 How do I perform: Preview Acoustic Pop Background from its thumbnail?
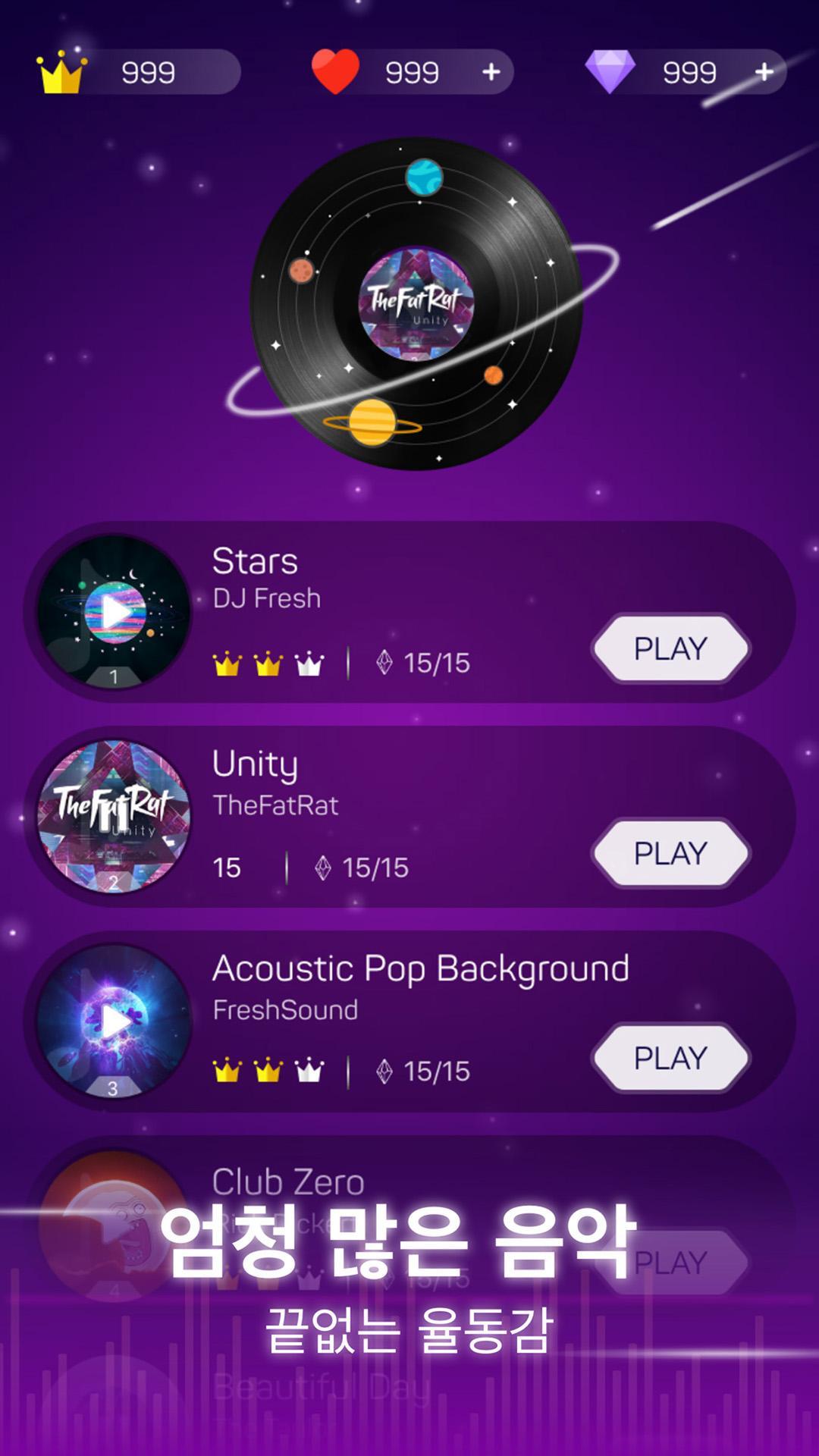tap(114, 1021)
